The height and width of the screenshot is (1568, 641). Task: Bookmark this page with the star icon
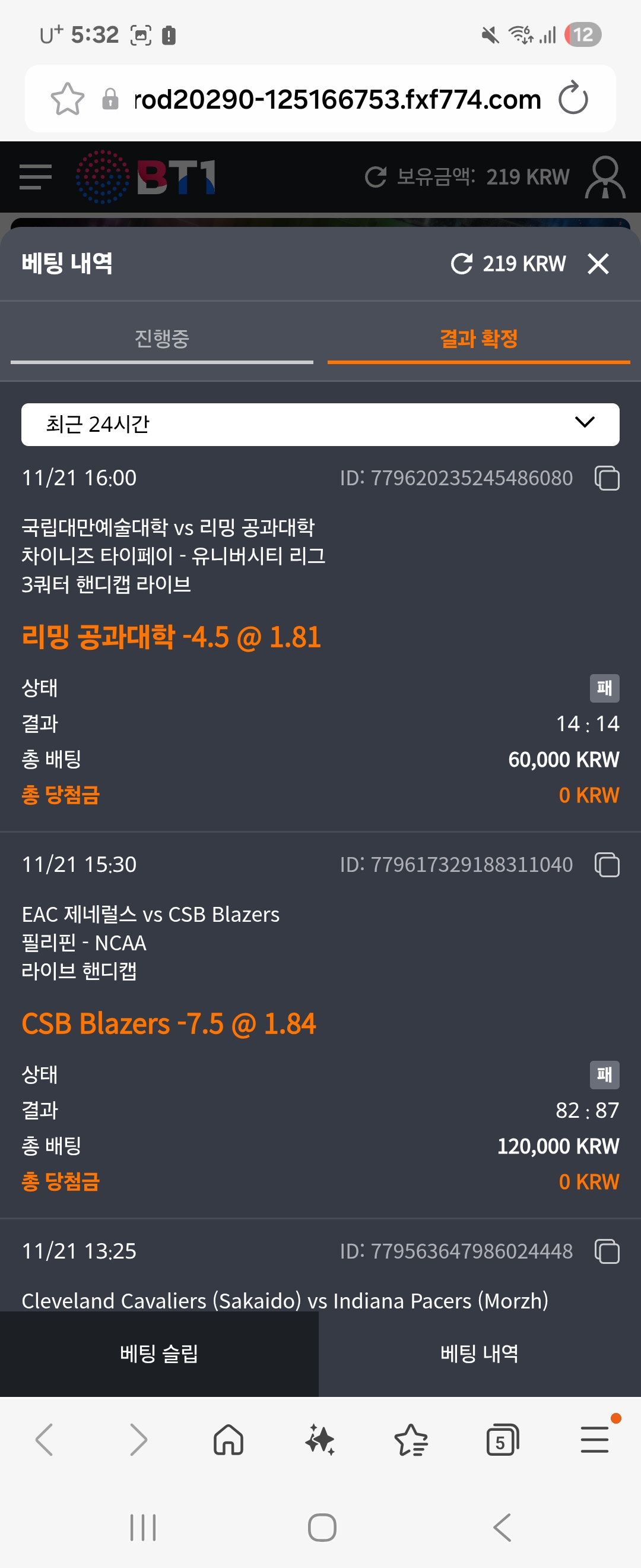point(68,99)
